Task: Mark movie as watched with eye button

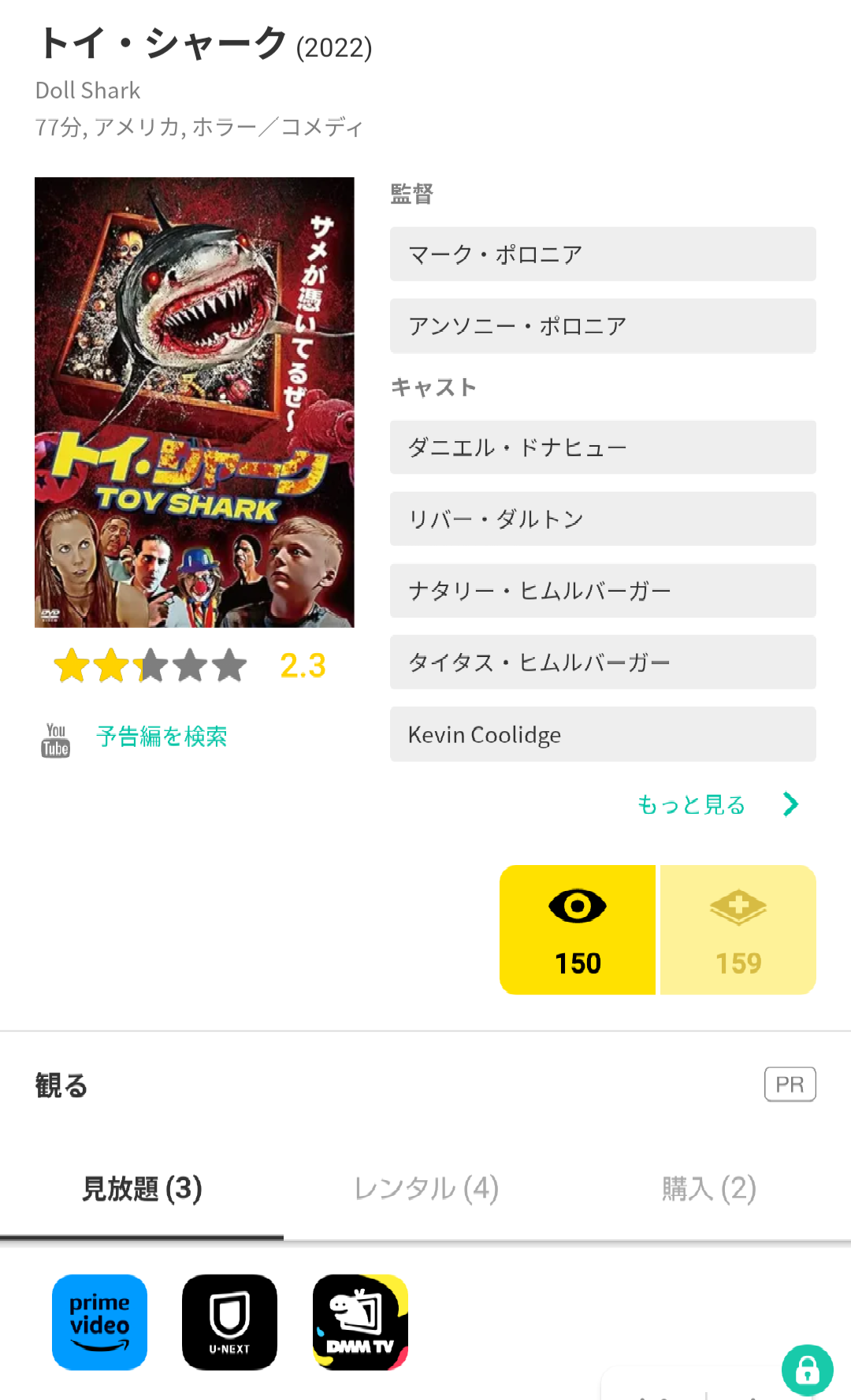Action: click(x=578, y=930)
